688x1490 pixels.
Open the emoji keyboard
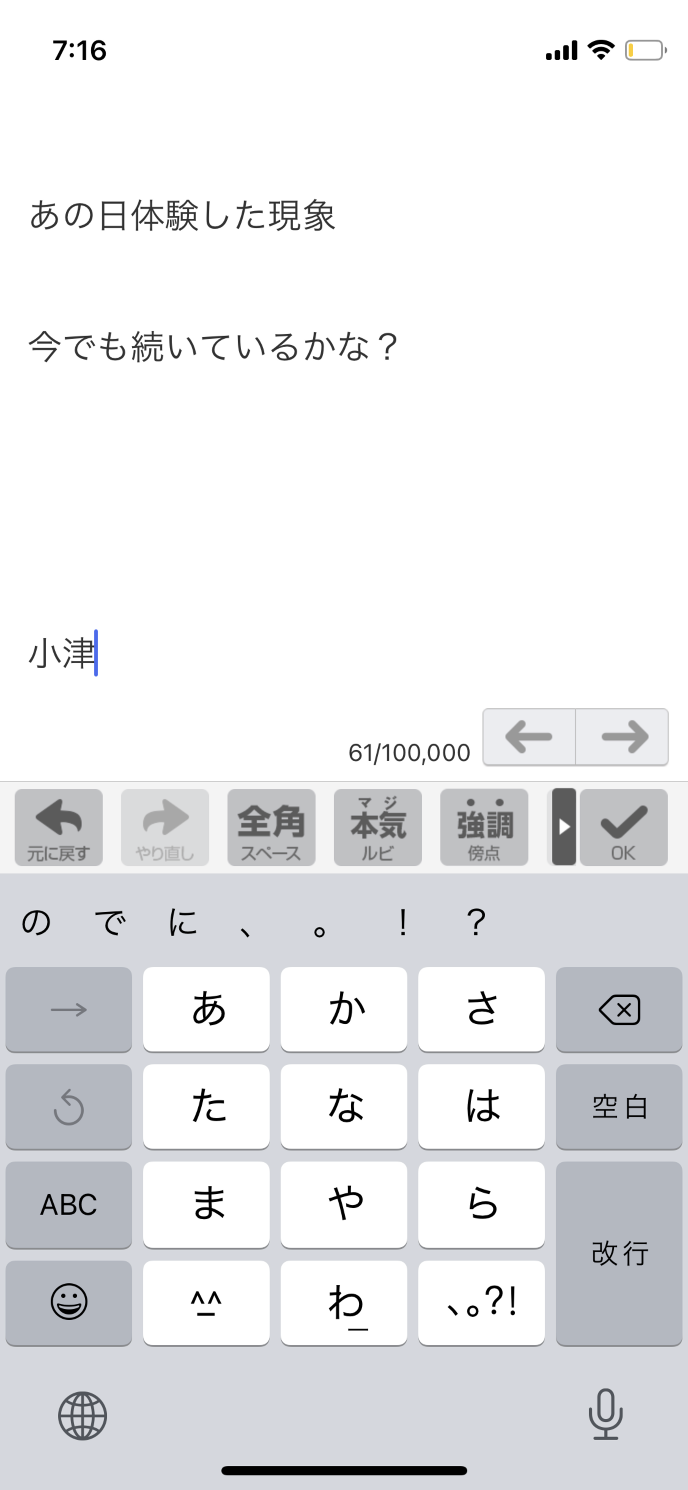point(68,1301)
